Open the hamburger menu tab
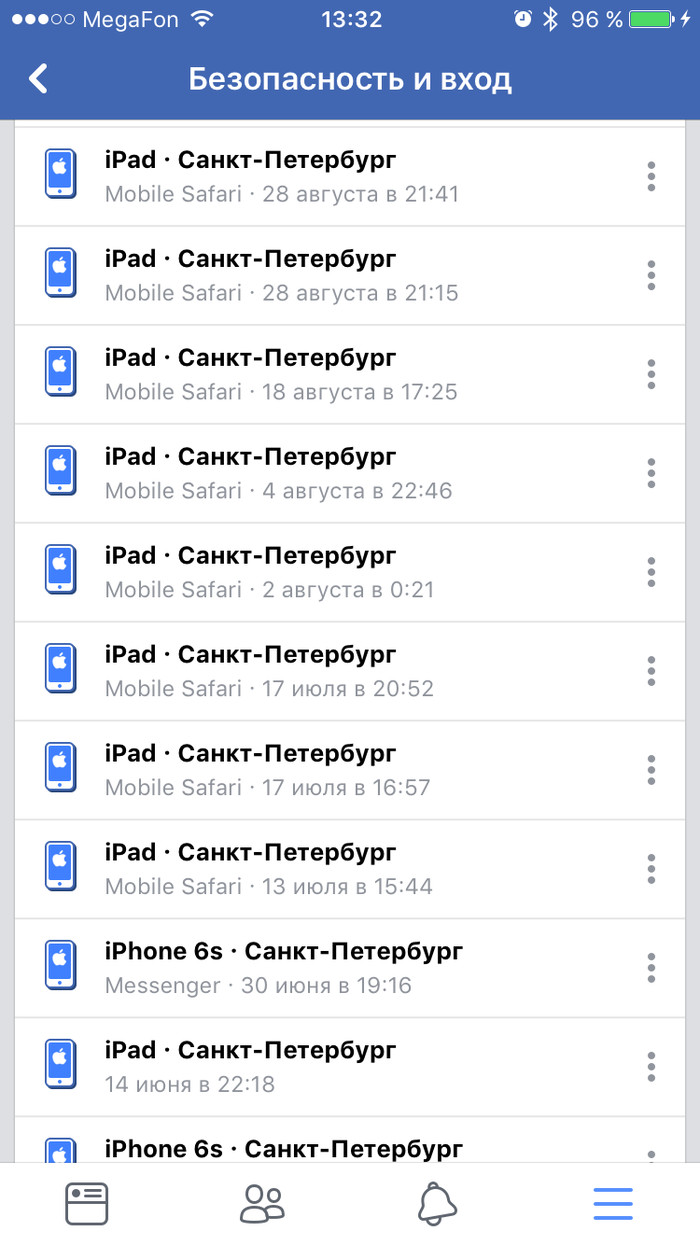 pos(613,1203)
